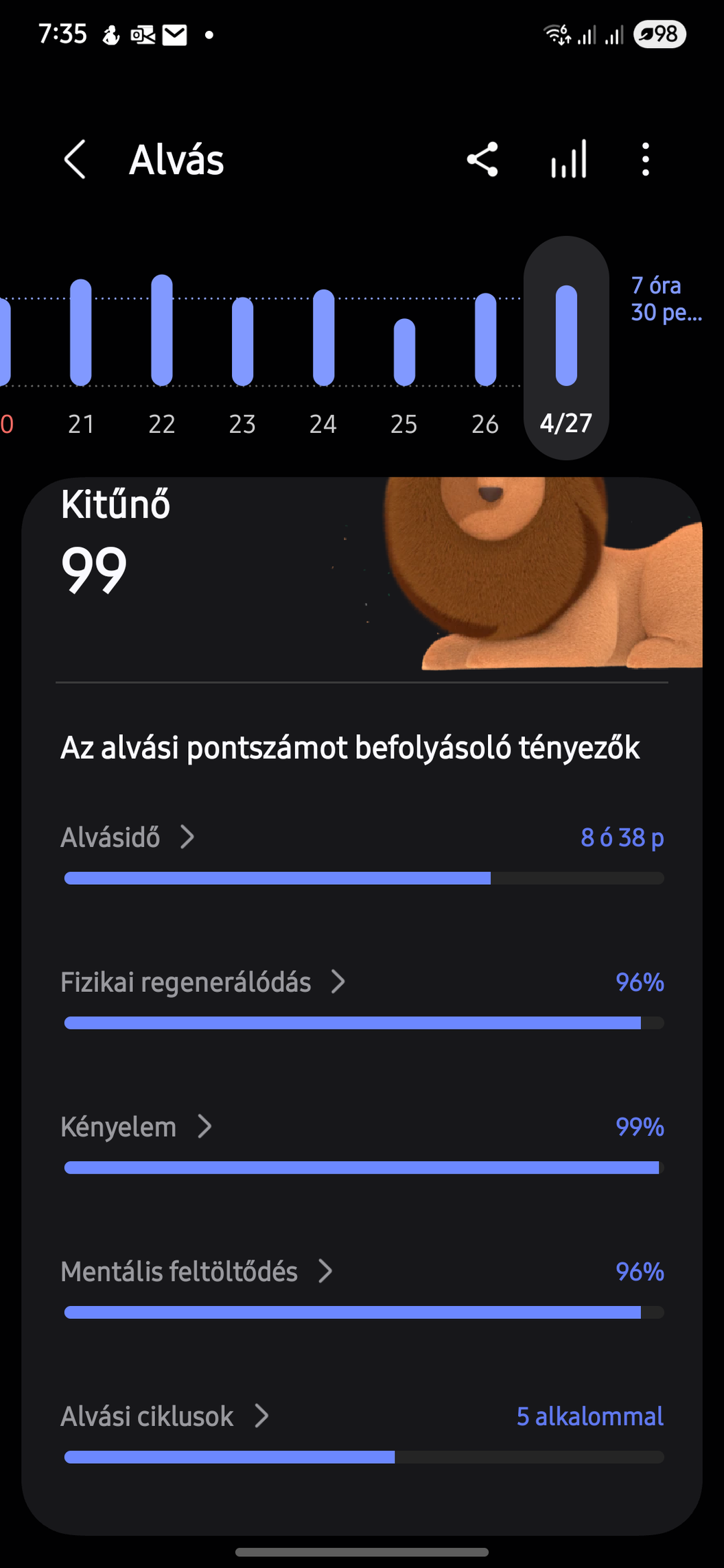Open the three-dot overflow menu

click(645, 160)
